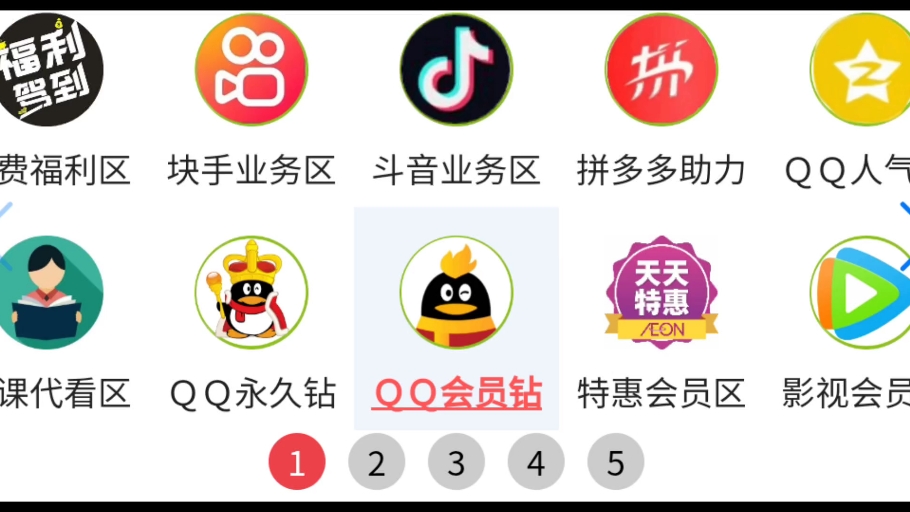
Task: Open the 网课代看区 category
Action: pyautogui.click(x=52, y=294)
